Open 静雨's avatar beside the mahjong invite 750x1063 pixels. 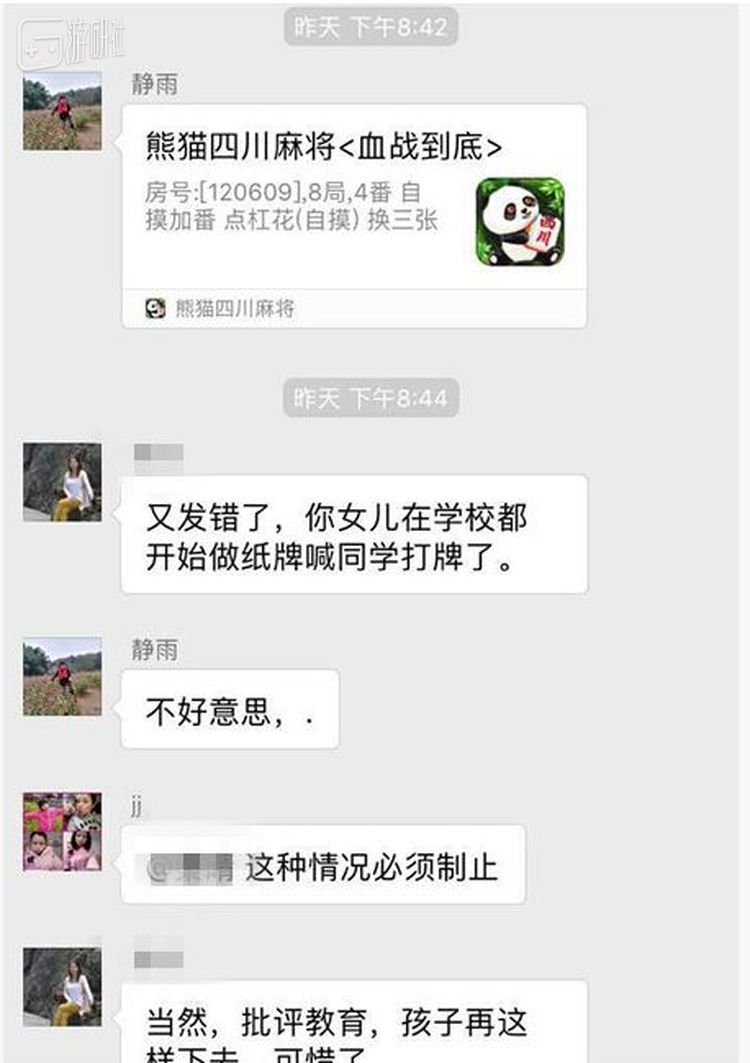[x=62, y=110]
